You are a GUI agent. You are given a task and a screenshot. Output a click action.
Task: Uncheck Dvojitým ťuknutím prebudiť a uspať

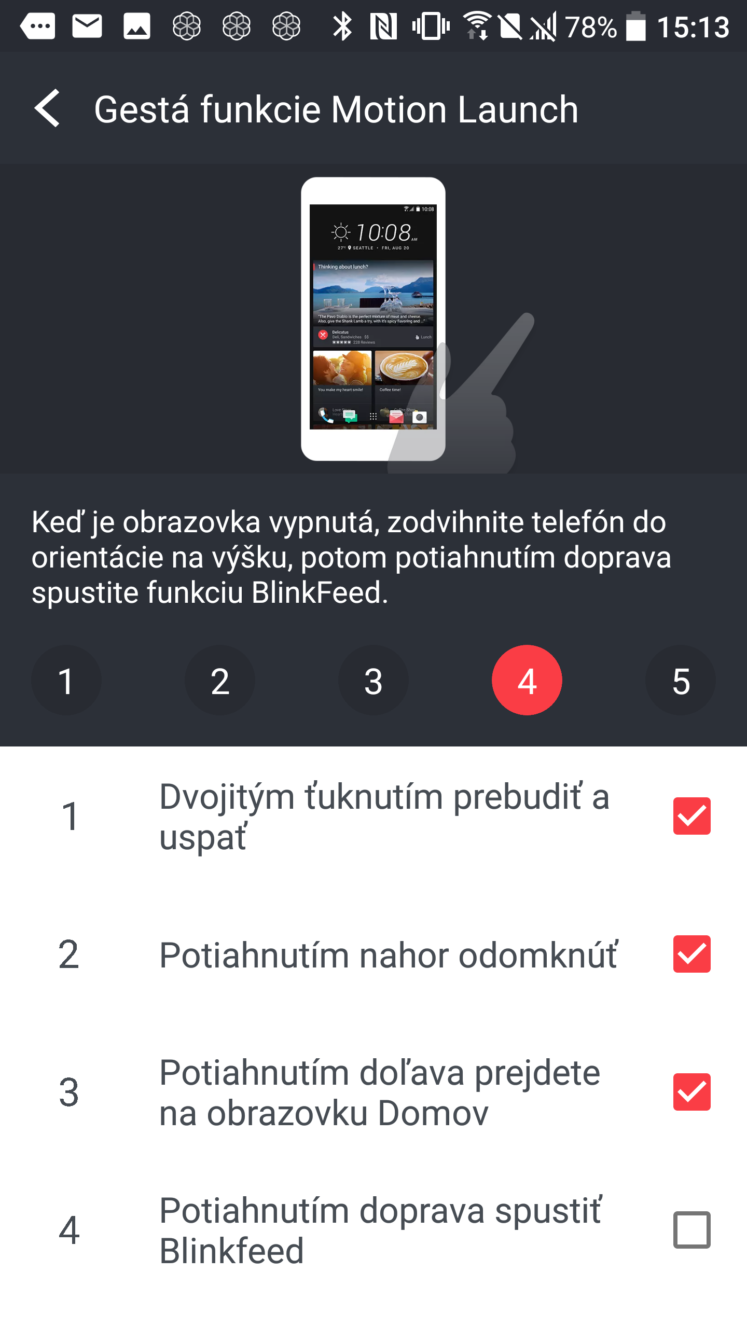[691, 816]
